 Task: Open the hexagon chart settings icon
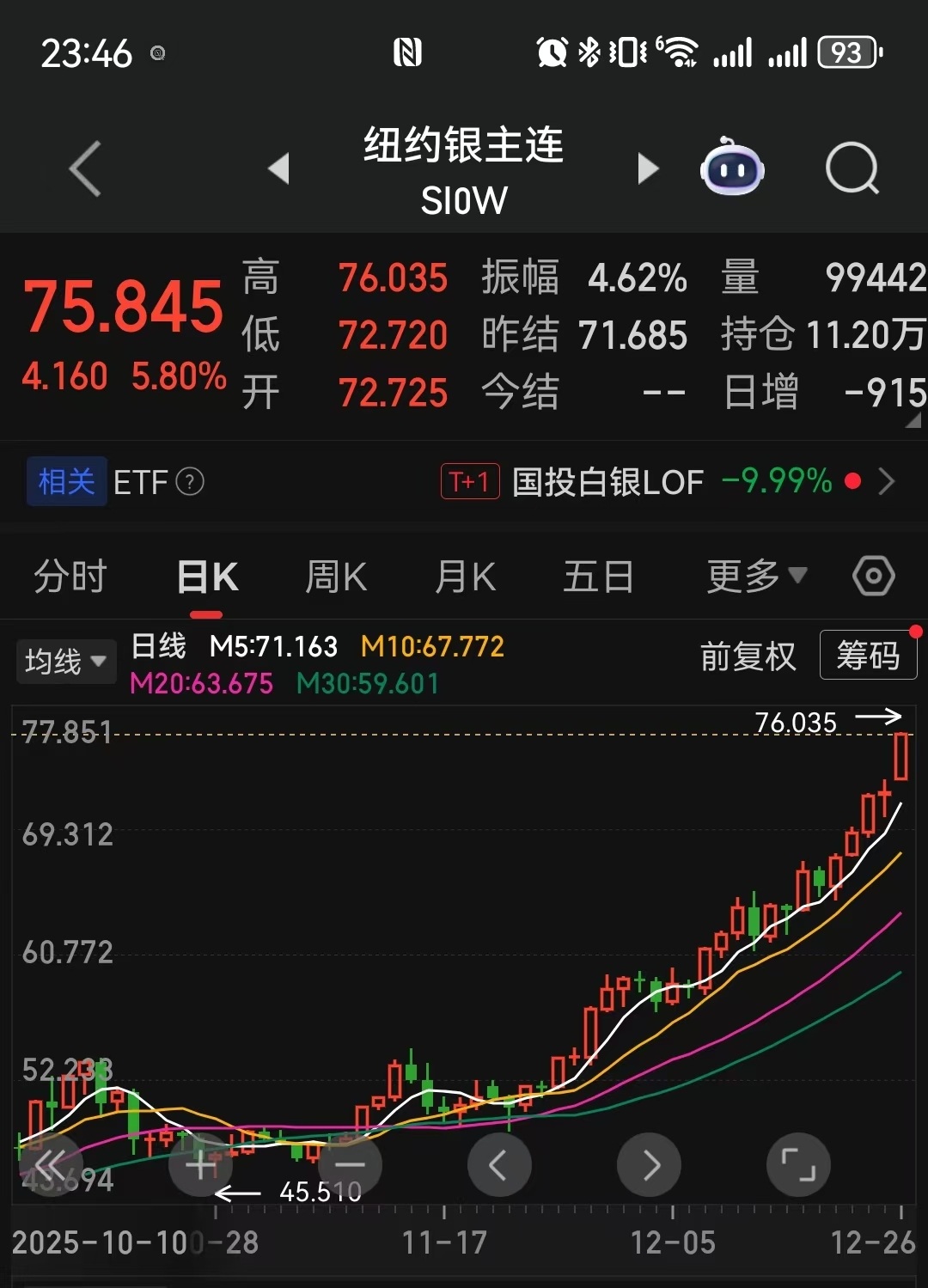point(874,577)
